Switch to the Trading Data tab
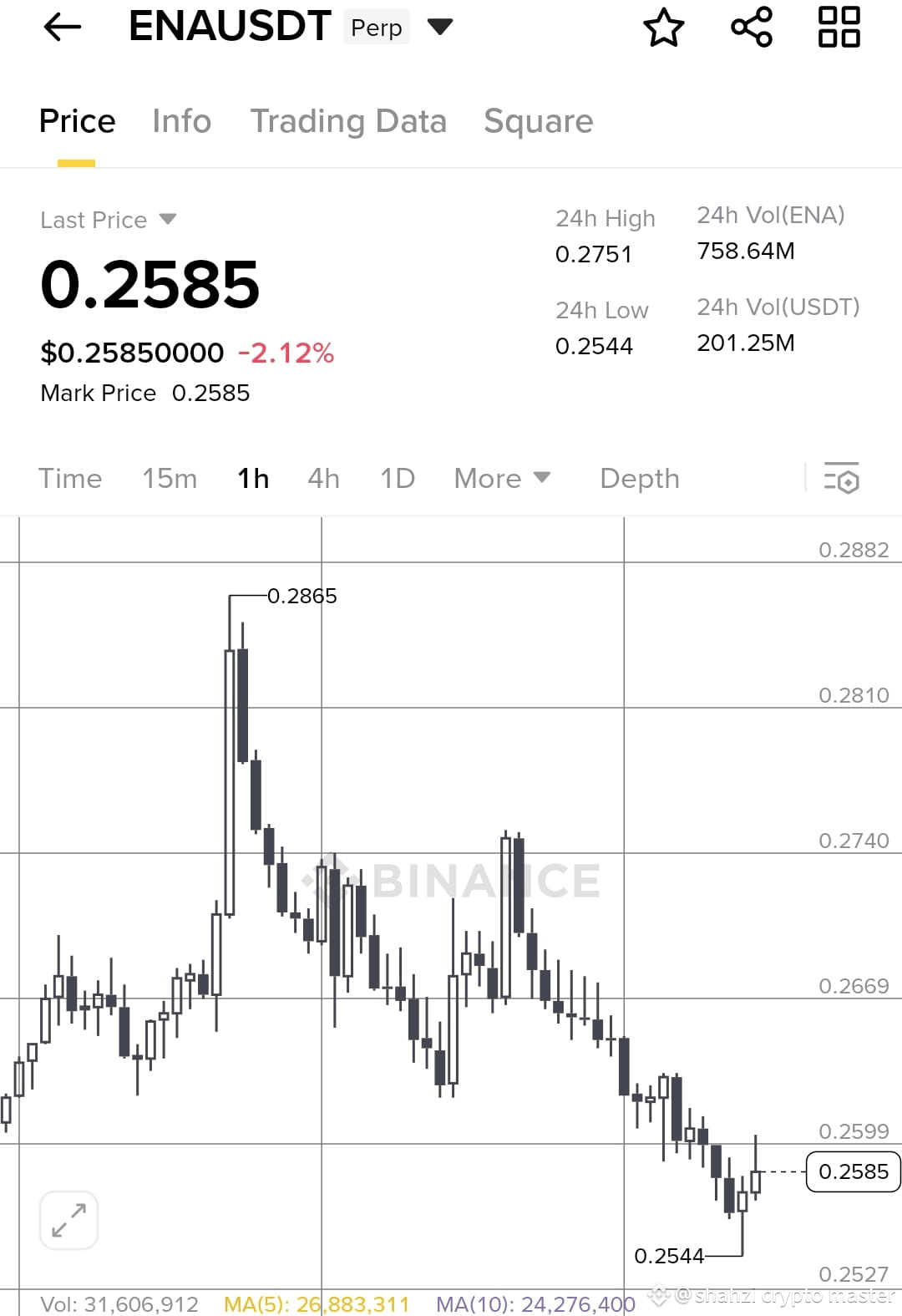This screenshot has height=1316, width=902. click(349, 121)
